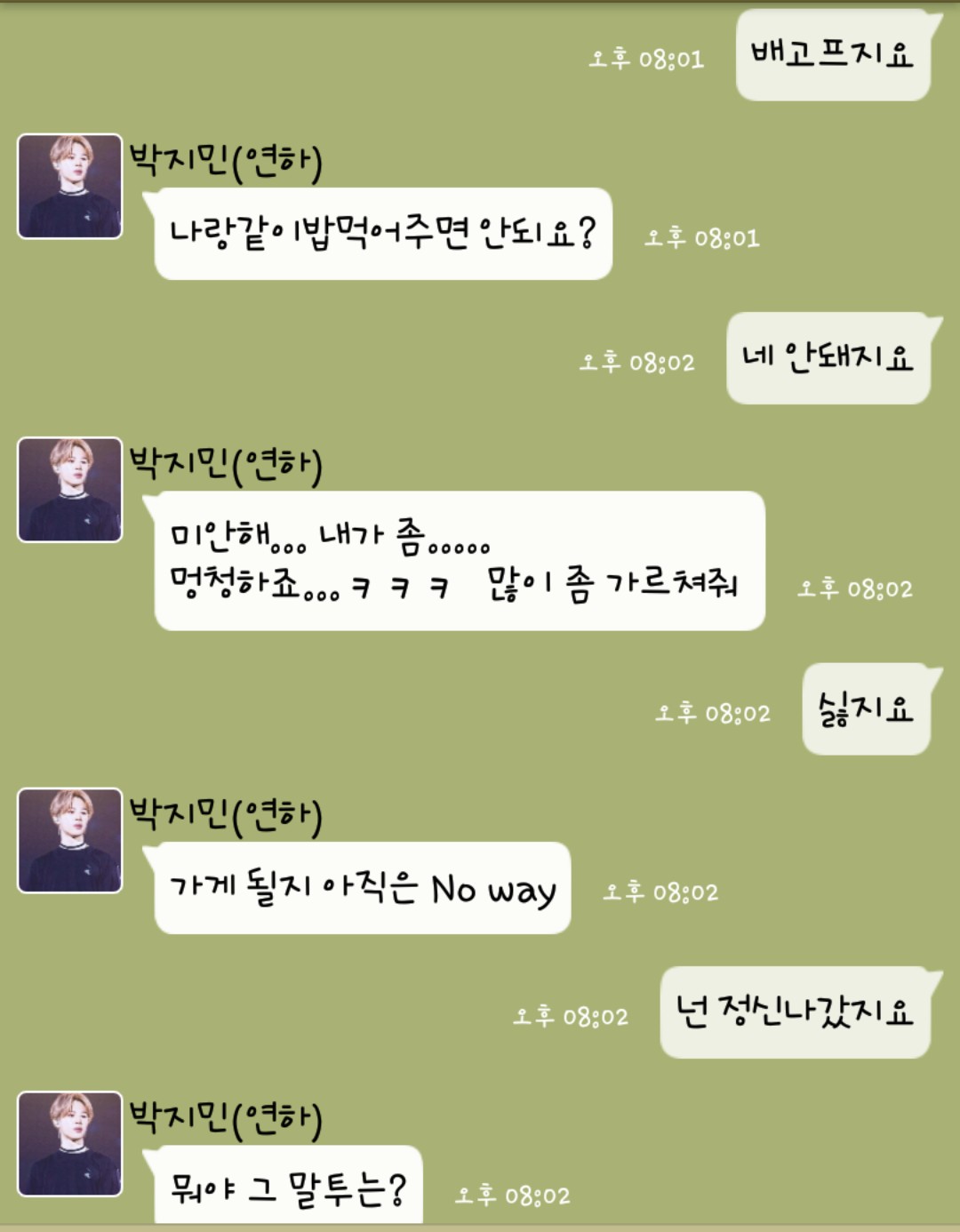Open profile photo beside '나랑같이밥먹어주면 안되요?' message
Viewport: 960px width, 1232px height.
coord(70,187)
